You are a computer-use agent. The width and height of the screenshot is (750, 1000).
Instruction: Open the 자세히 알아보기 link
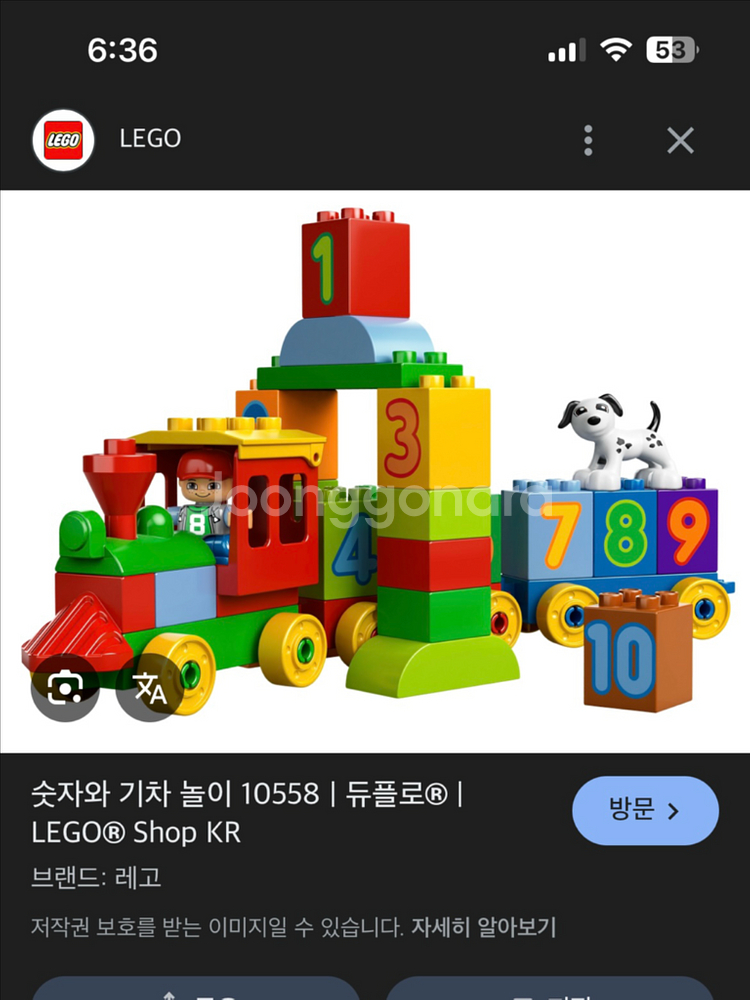[x=483, y=926]
